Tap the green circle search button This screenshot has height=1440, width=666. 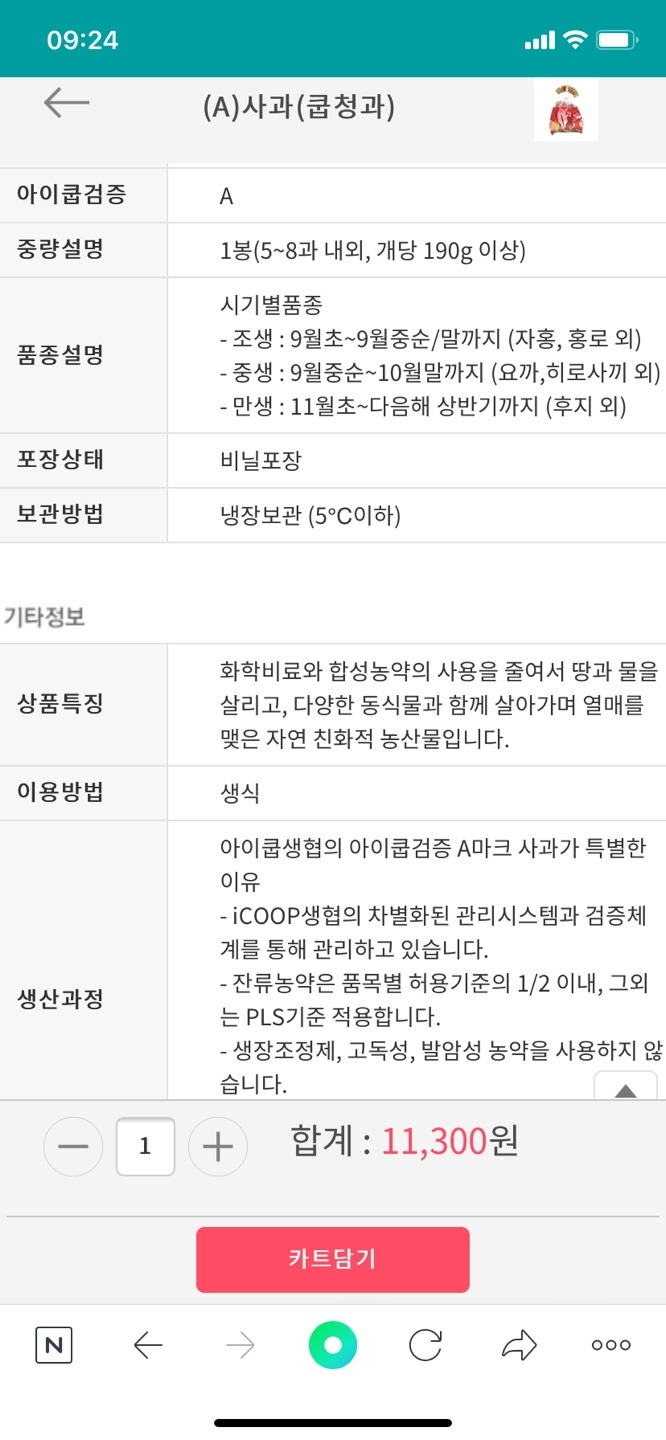333,1345
